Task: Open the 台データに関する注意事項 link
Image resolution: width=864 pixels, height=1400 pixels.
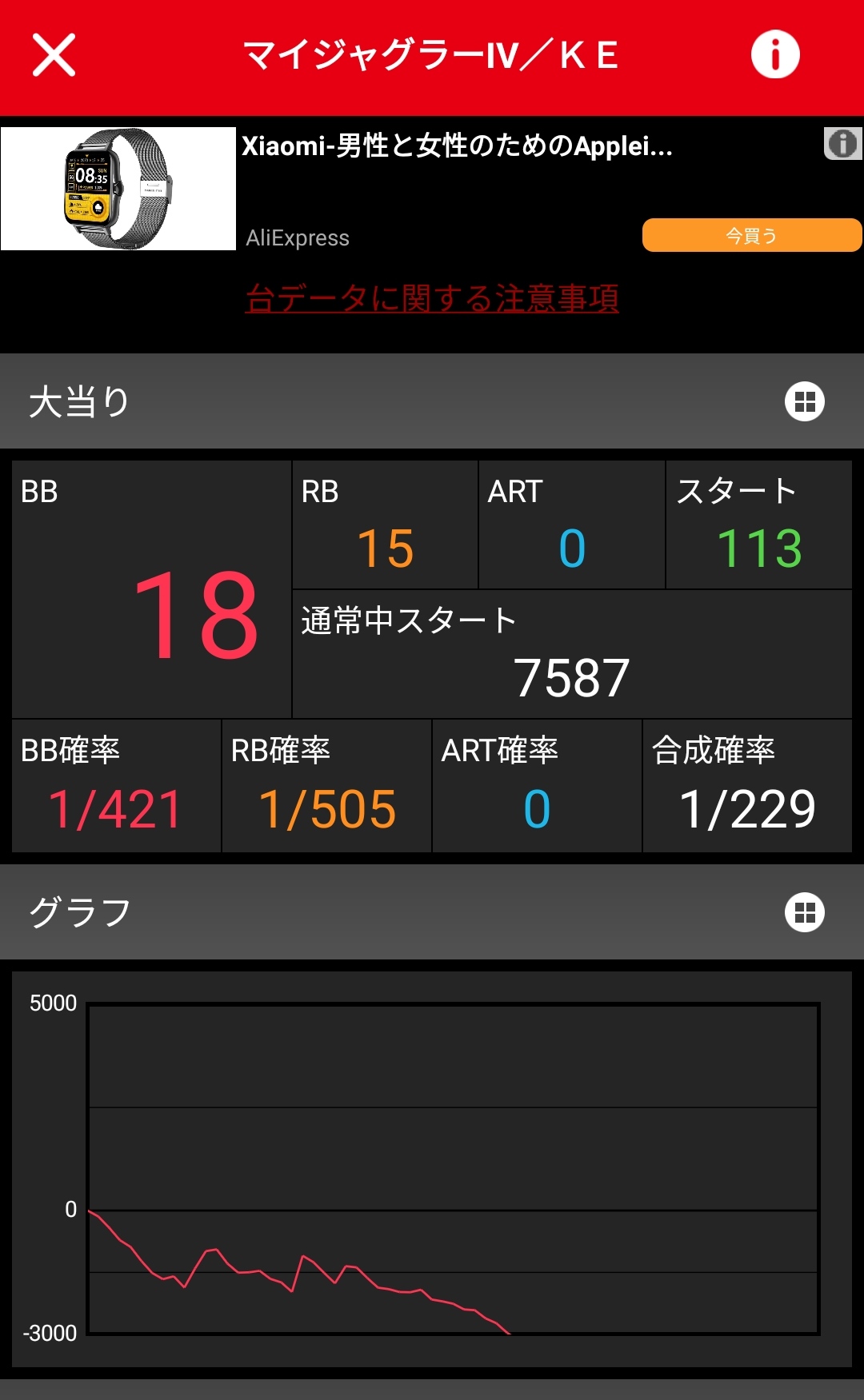Action: 432,299
